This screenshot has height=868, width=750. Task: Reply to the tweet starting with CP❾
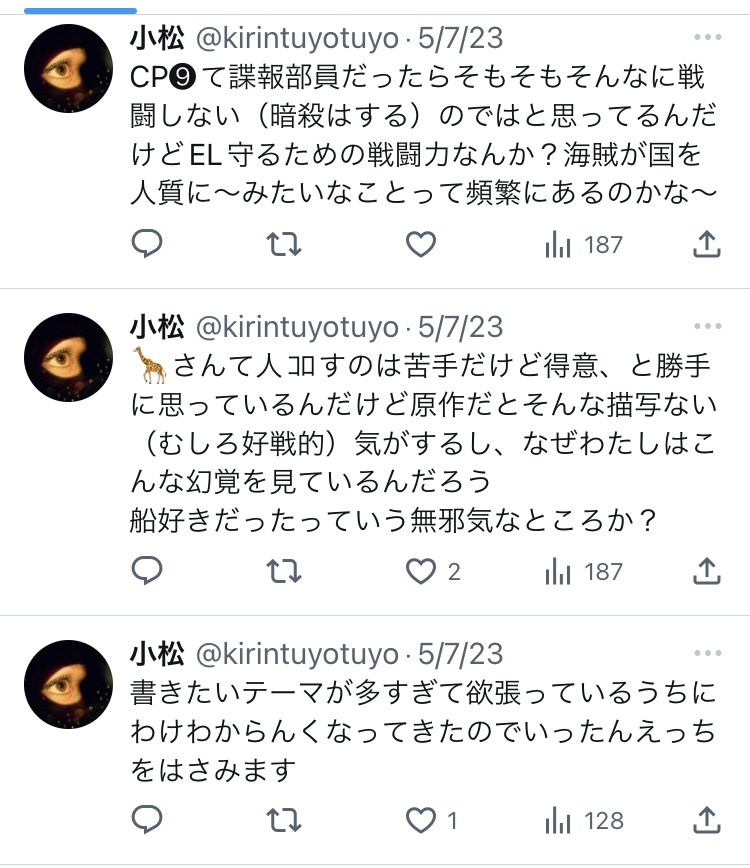click(x=147, y=244)
